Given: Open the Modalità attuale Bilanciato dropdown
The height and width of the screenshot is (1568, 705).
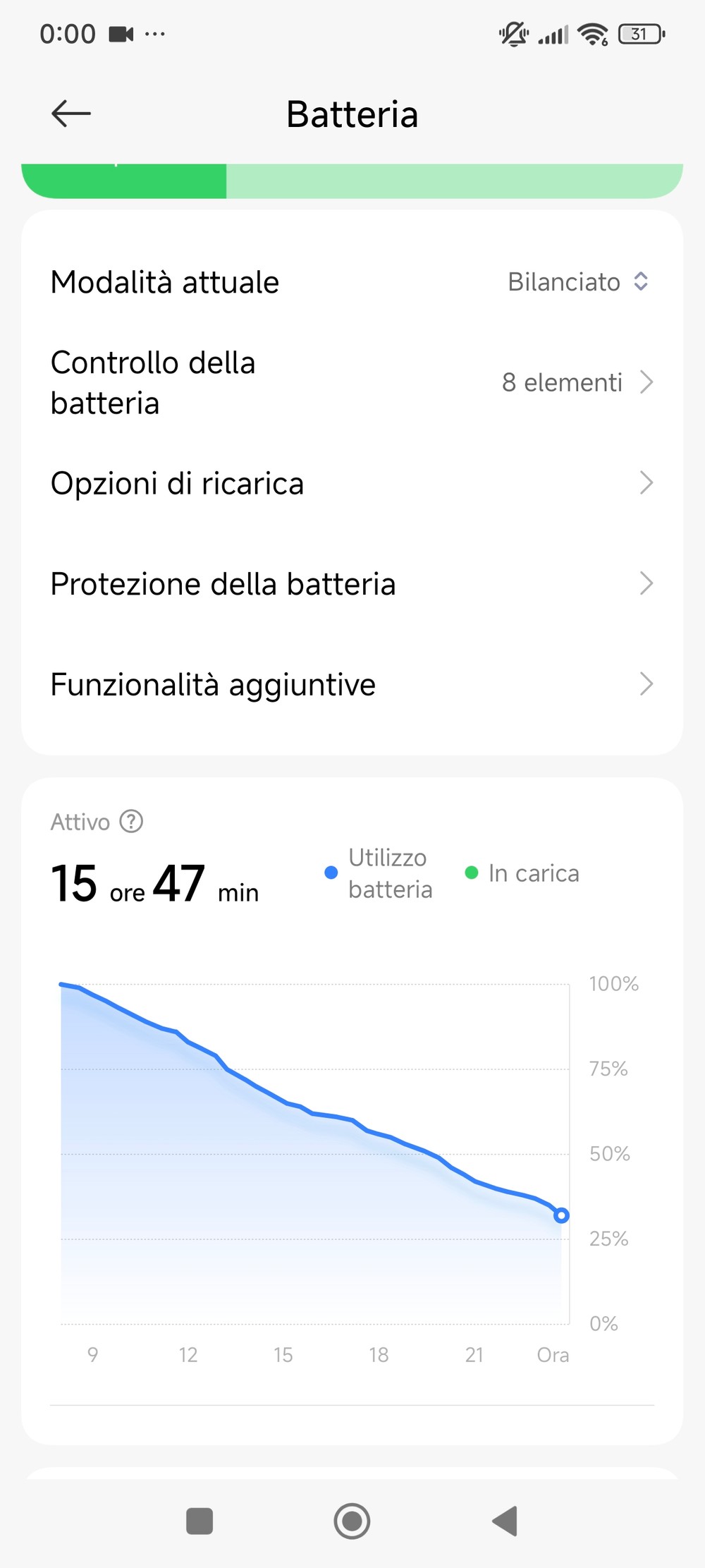Looking at the screenshot, I should pos(577,282).
